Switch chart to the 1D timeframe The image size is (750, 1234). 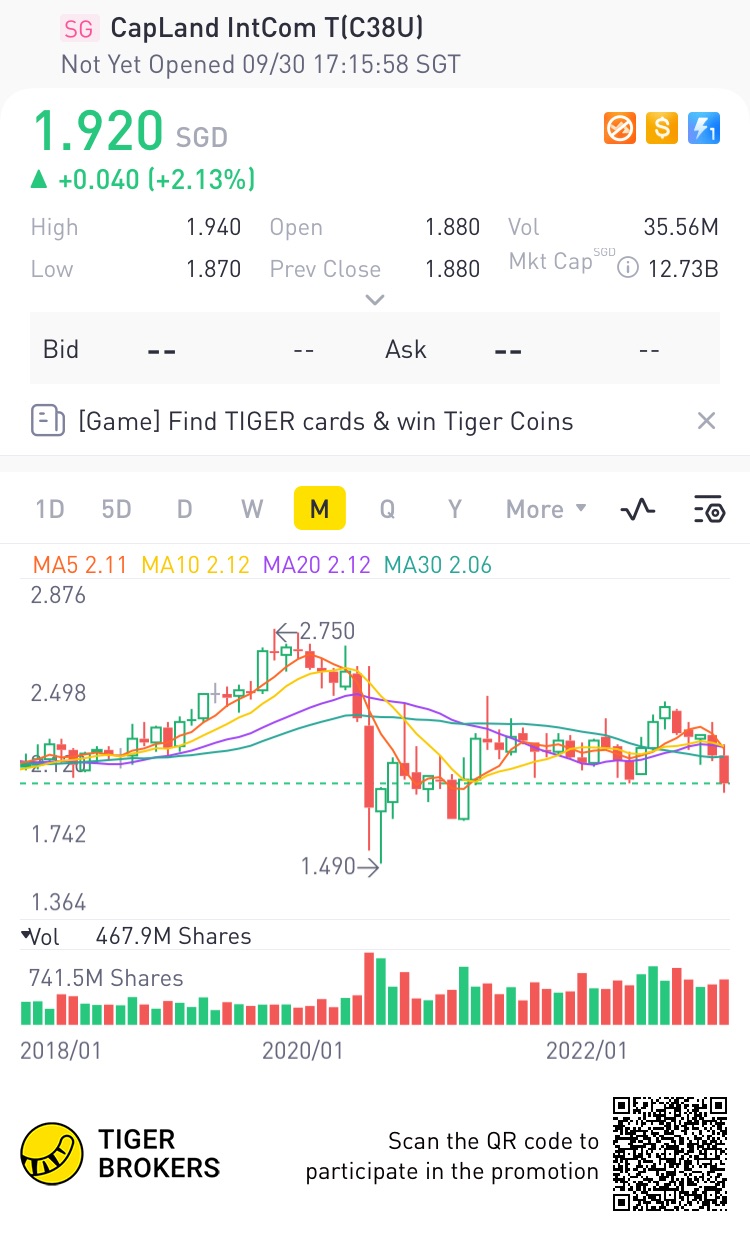pyautogui.click(x=50, y=509)
